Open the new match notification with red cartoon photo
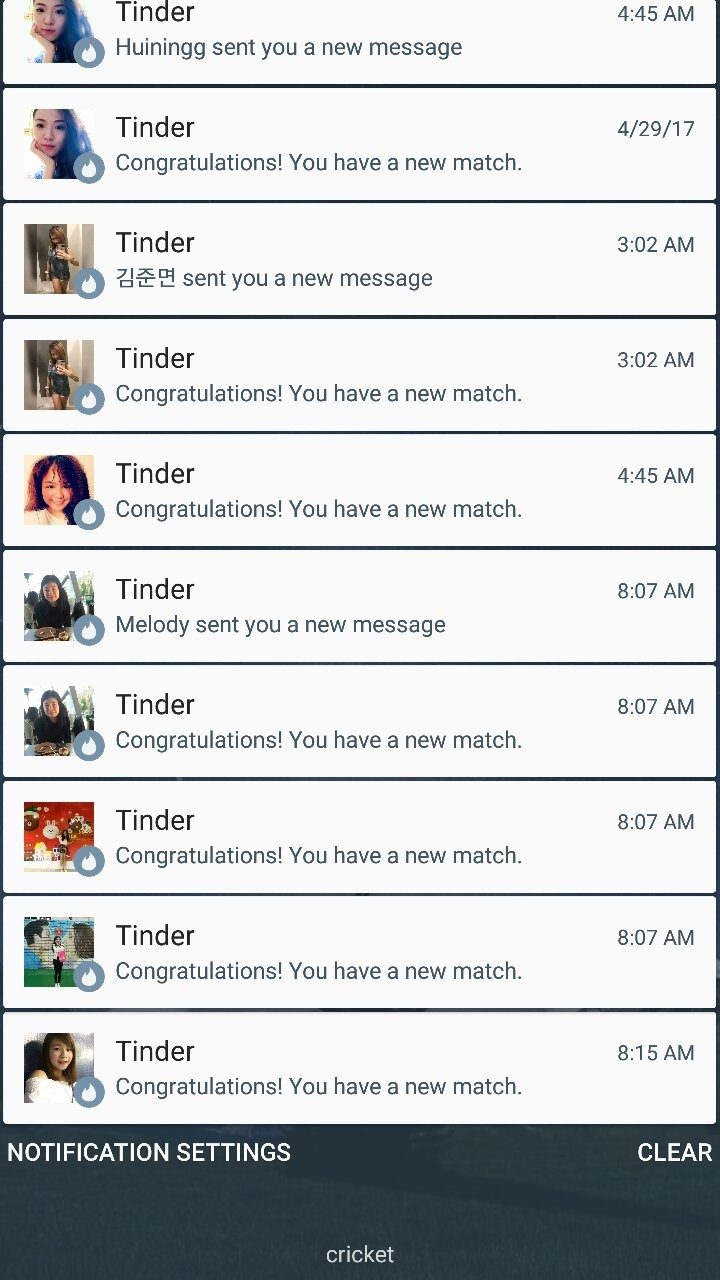Screen dimensions: 720x1280 click(x=360, y=837)
